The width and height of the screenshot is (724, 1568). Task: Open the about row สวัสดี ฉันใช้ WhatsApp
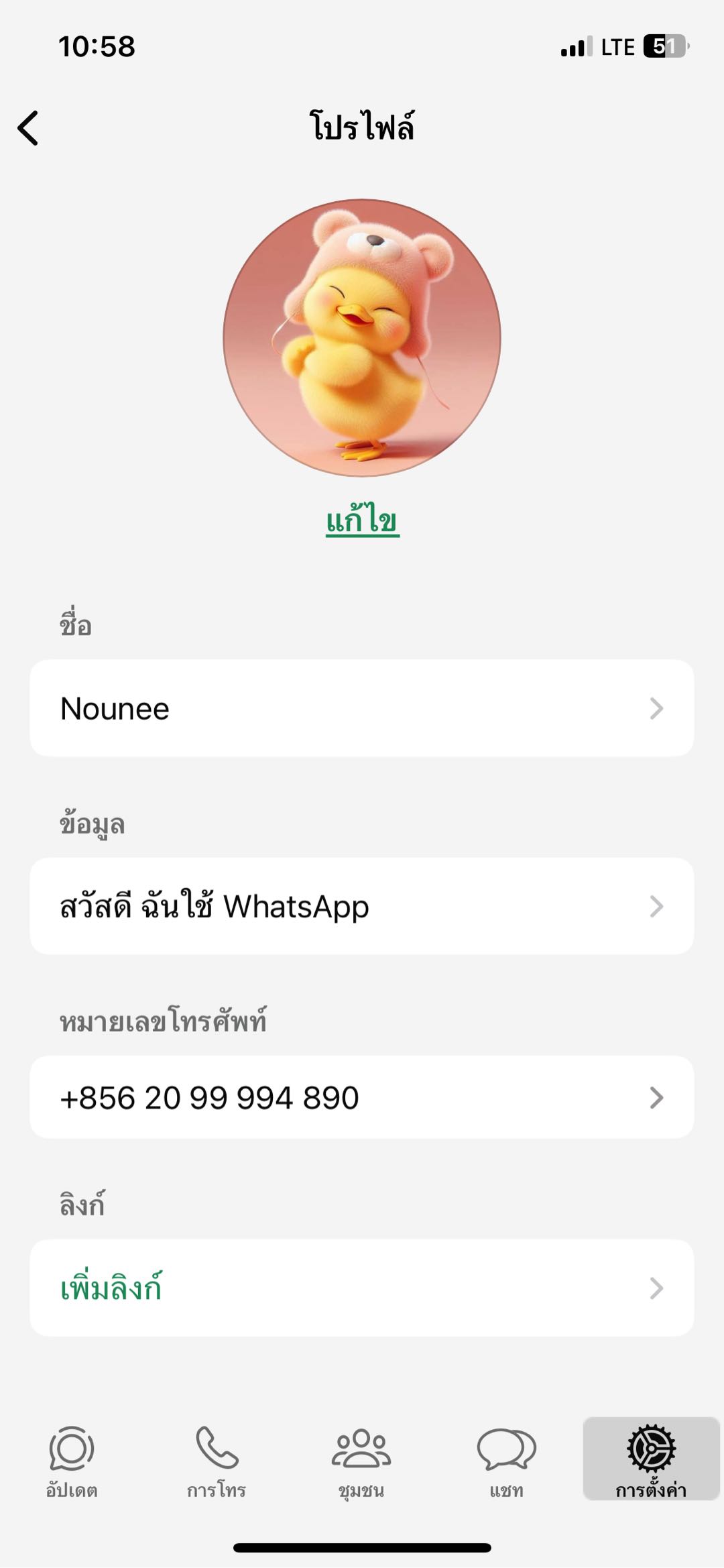pyautogui.click(x=362, y=906)
